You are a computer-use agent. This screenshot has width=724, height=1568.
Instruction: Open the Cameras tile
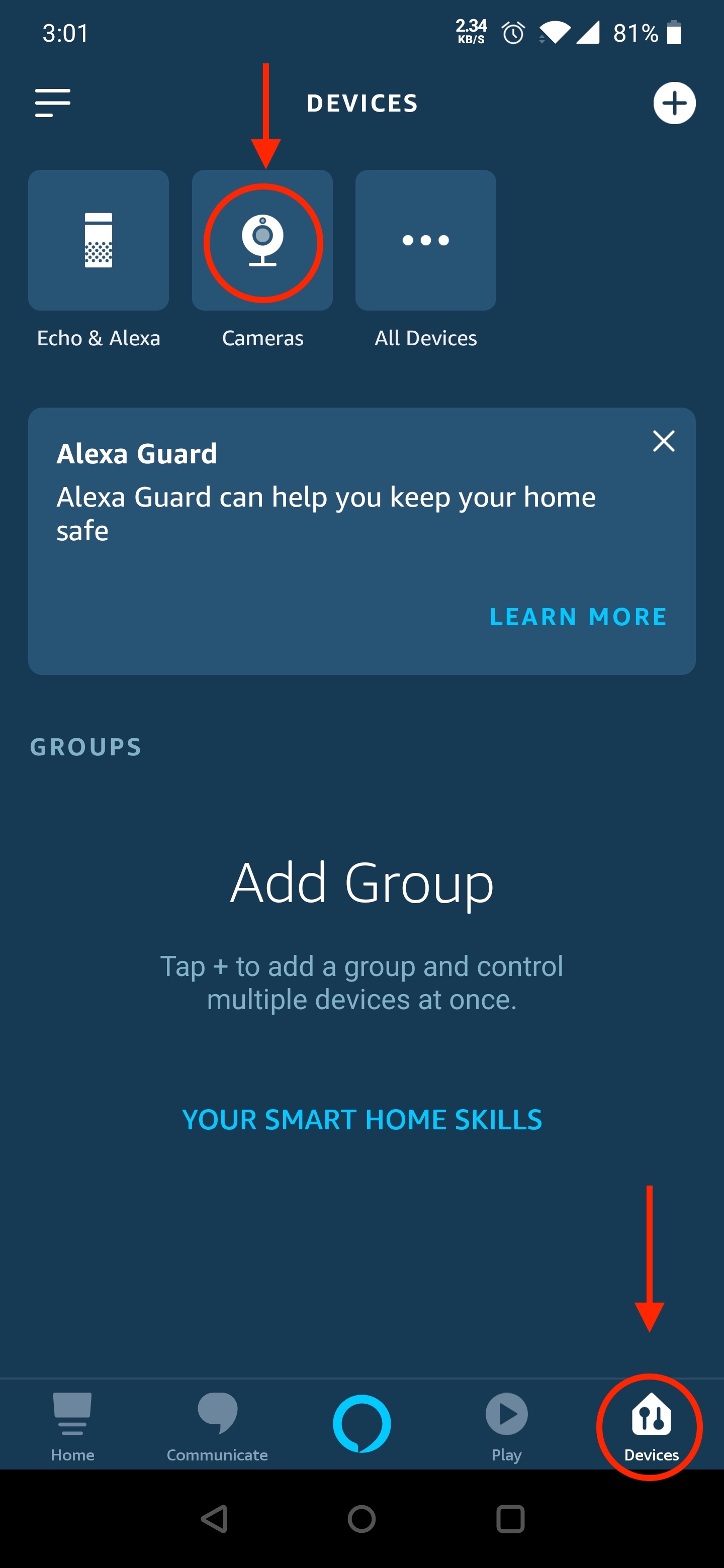click(x=262, y=240)
